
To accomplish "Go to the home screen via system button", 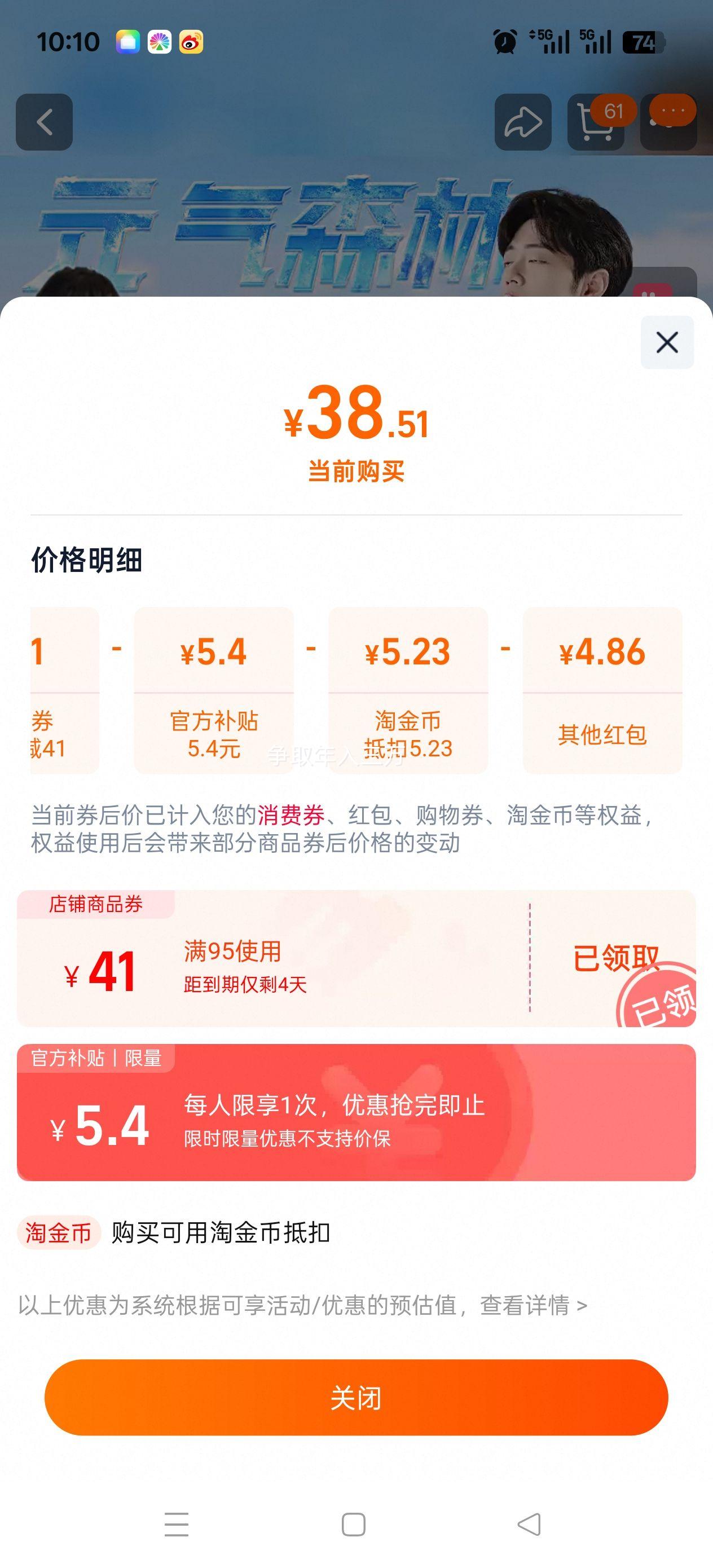I will coord(354,1524).
